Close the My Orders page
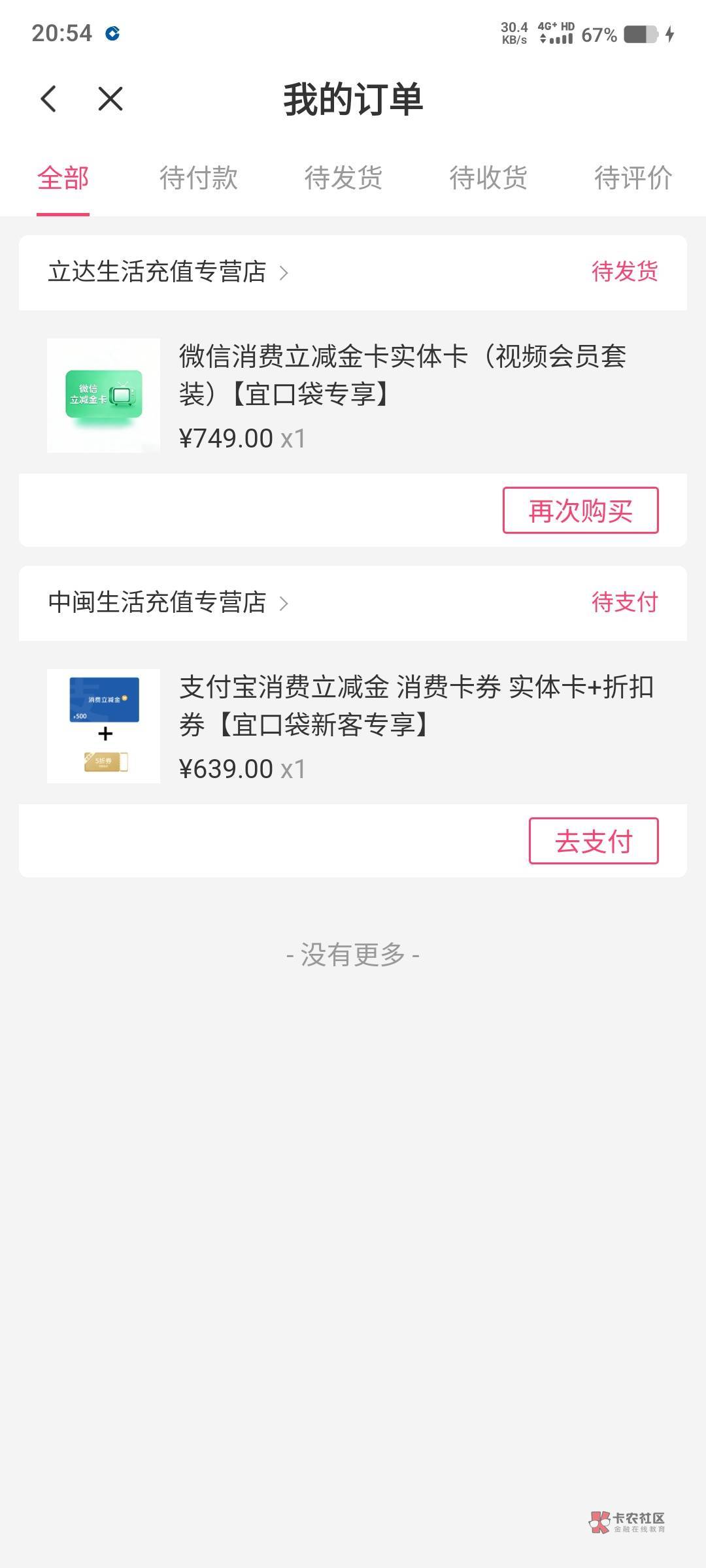Image resolution: width=706 pixels, height=1568 pixels. click(110, 99)
